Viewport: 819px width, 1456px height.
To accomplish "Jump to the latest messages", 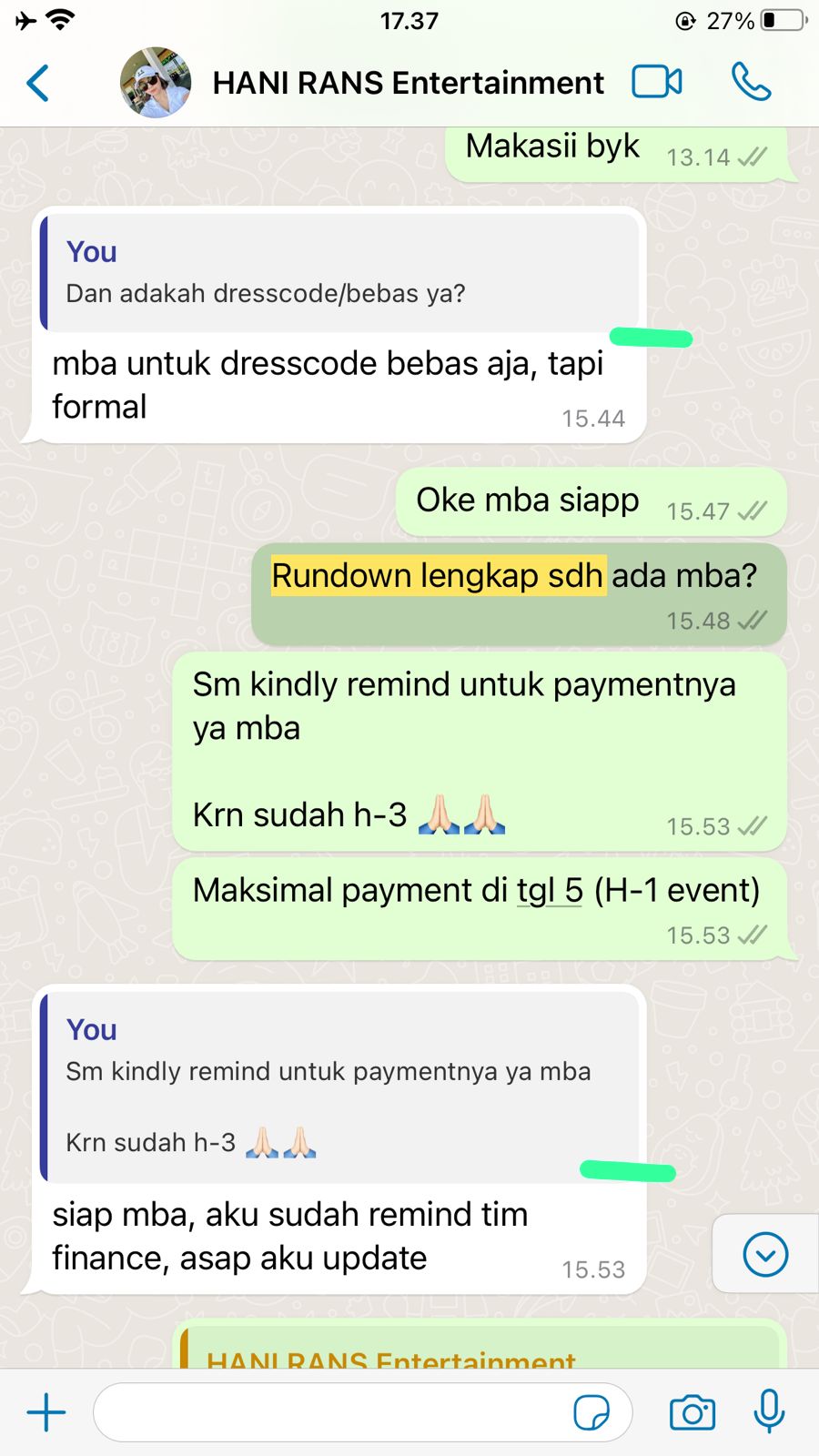I will click(765, 1255).
